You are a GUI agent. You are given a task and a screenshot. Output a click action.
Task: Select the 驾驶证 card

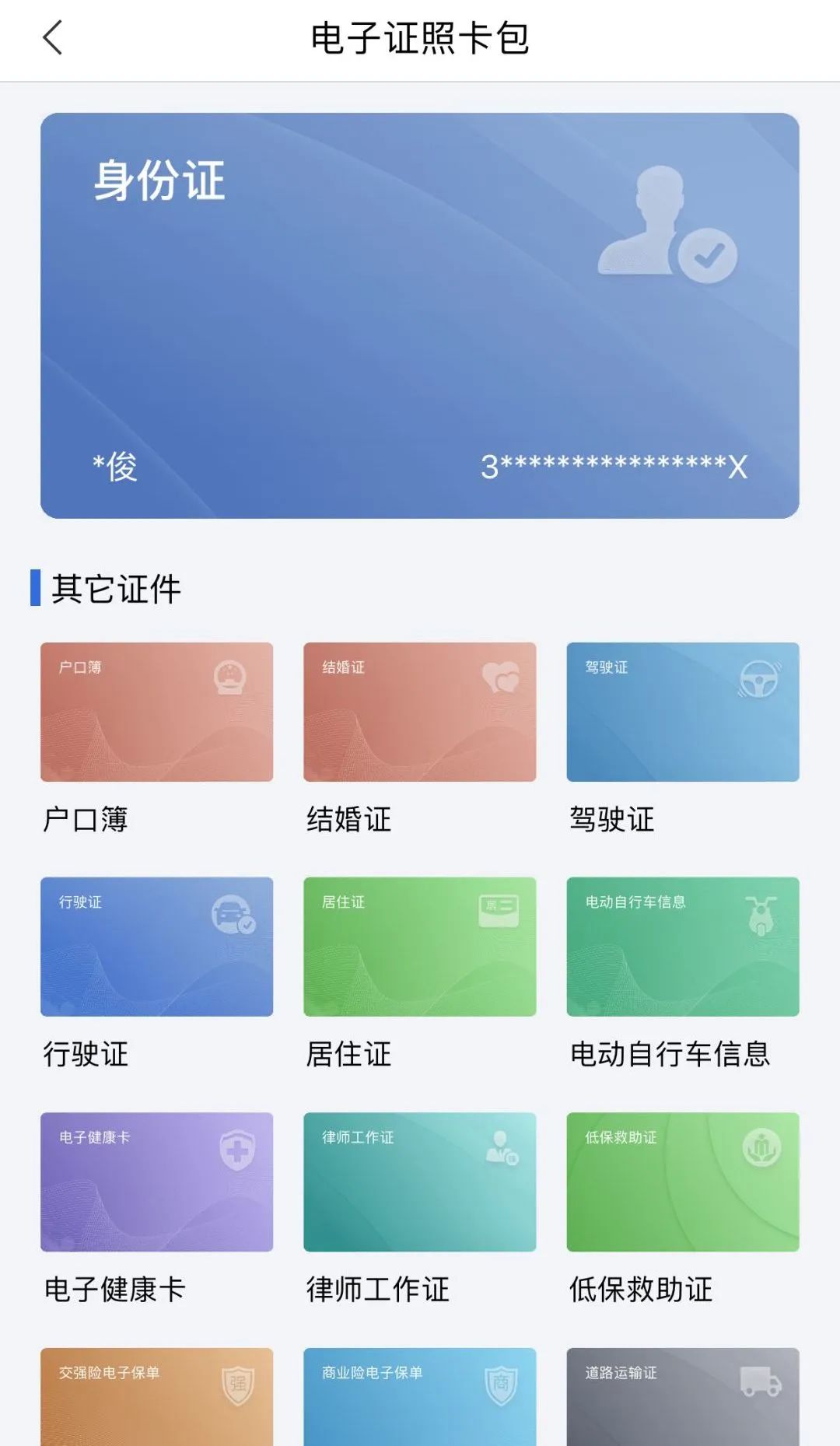(682, 712)
